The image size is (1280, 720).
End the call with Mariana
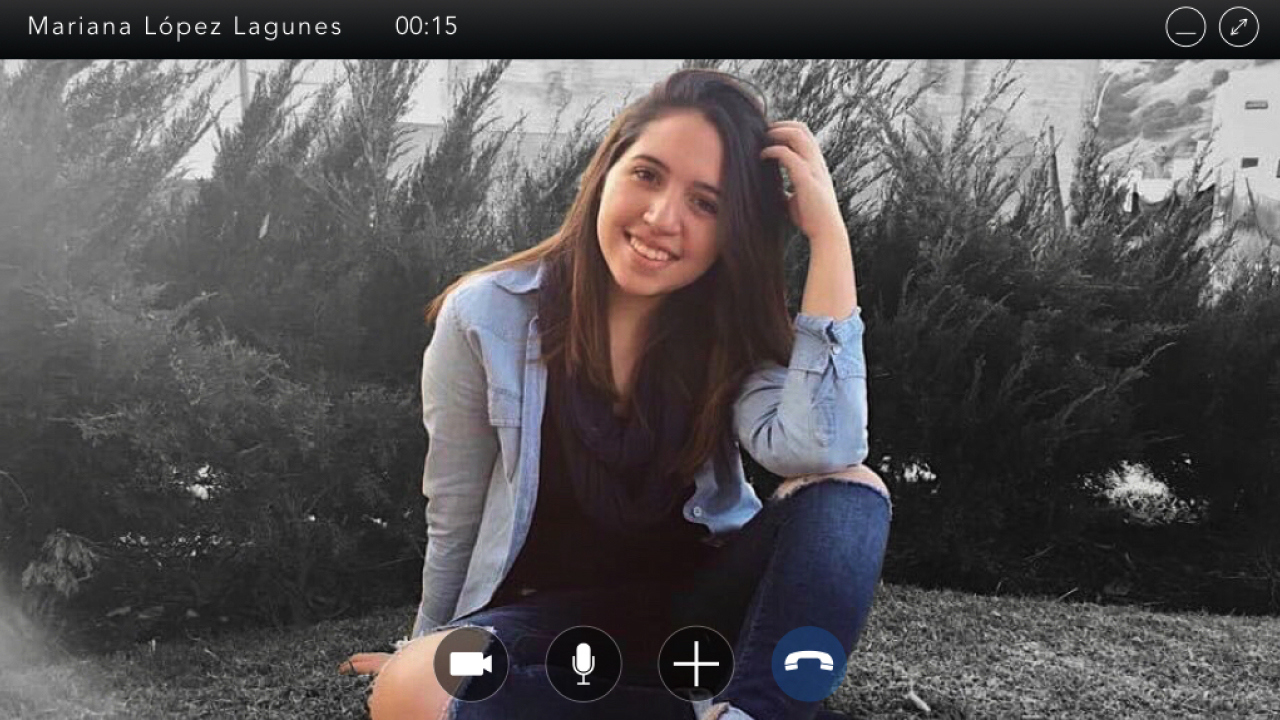click(x=809, y=664)
